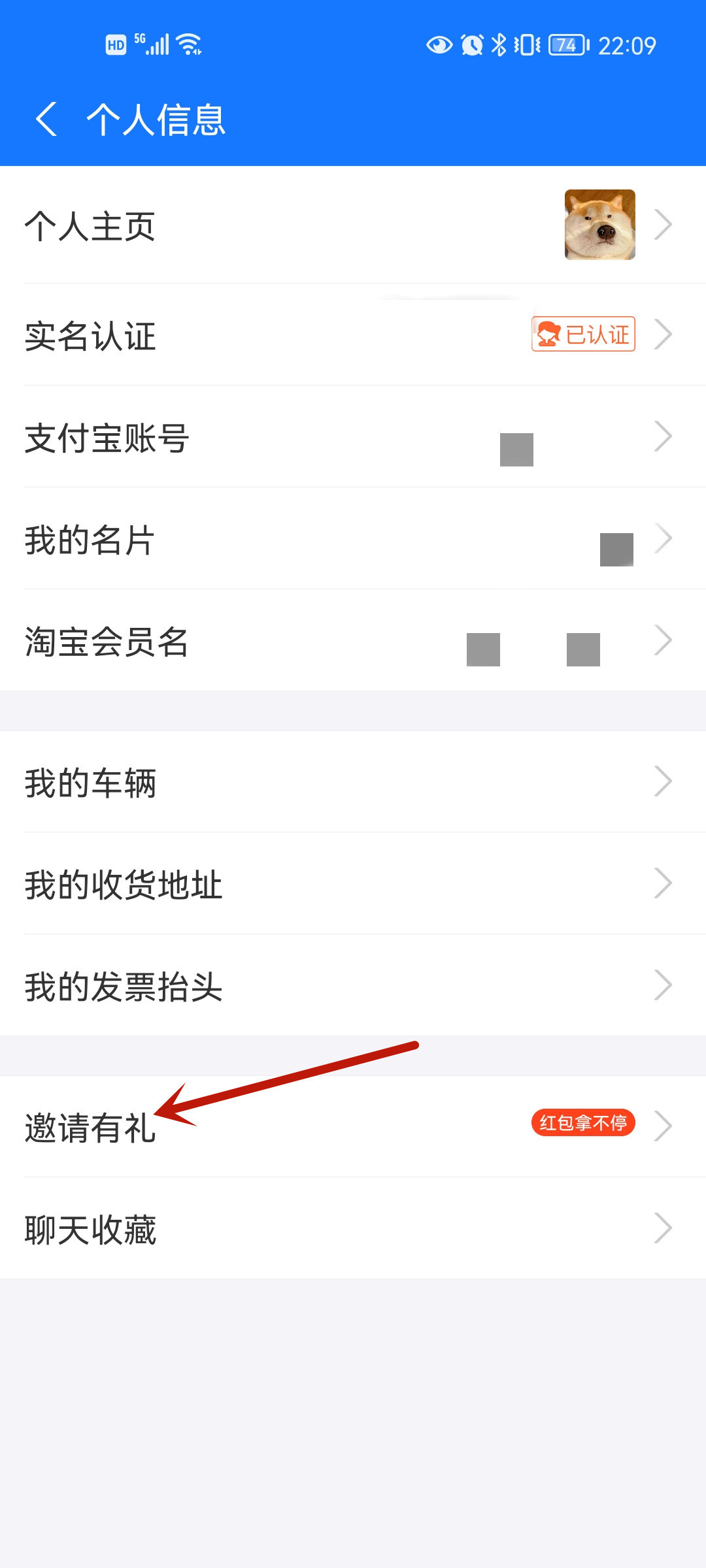
Task: Tap the WiFi signal icon
Action: point(189,43)
